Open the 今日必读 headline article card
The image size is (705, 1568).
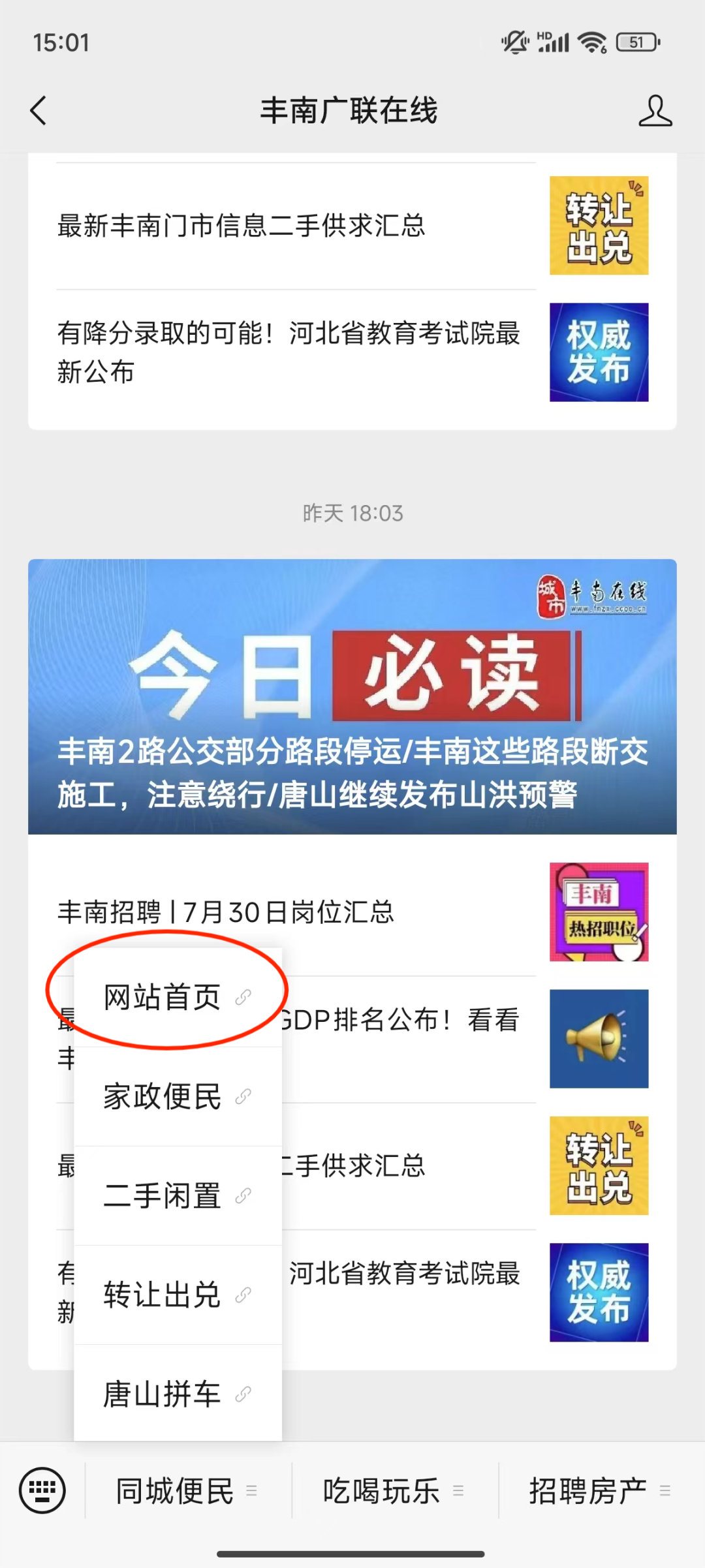tap(352, 696)
